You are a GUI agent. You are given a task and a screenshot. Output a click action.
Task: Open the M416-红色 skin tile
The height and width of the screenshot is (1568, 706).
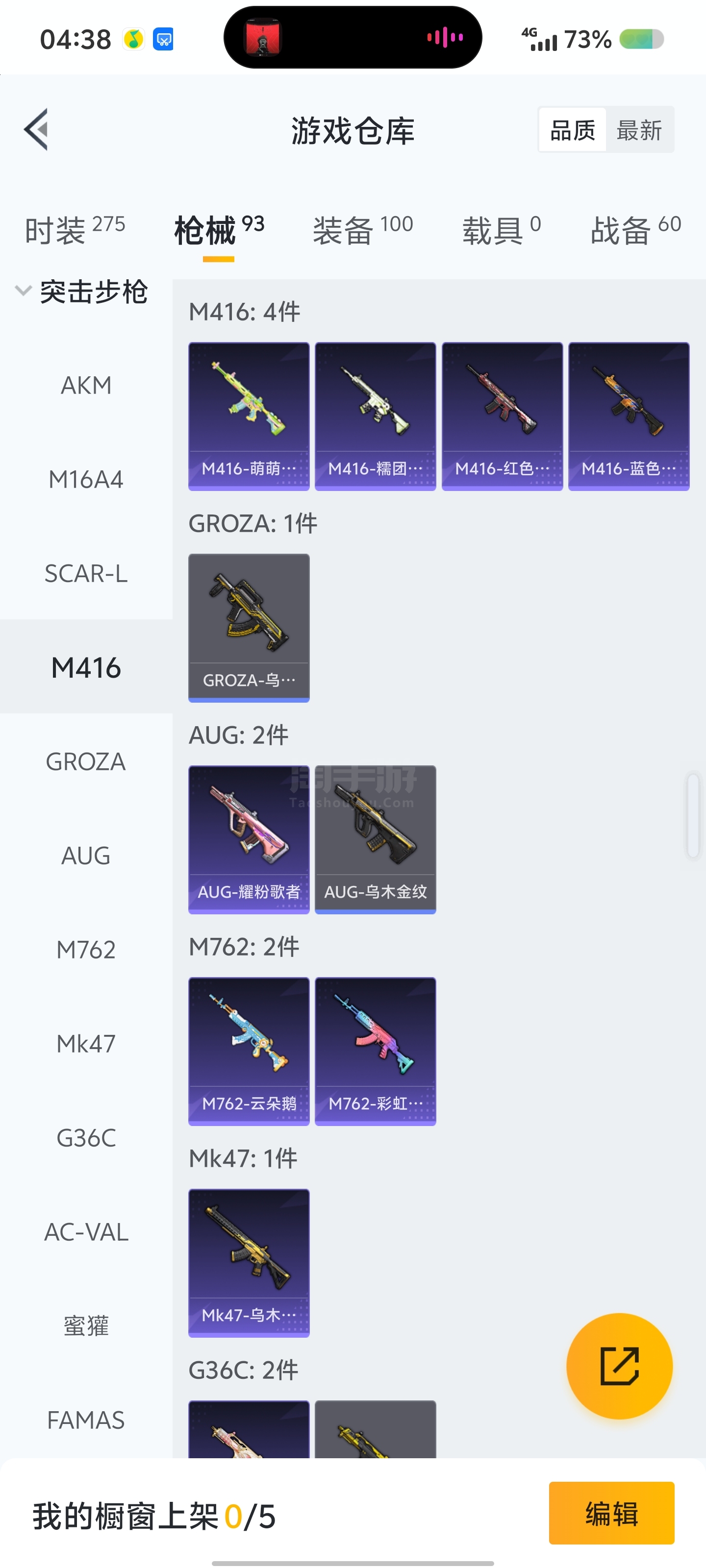tap(503, 416)
